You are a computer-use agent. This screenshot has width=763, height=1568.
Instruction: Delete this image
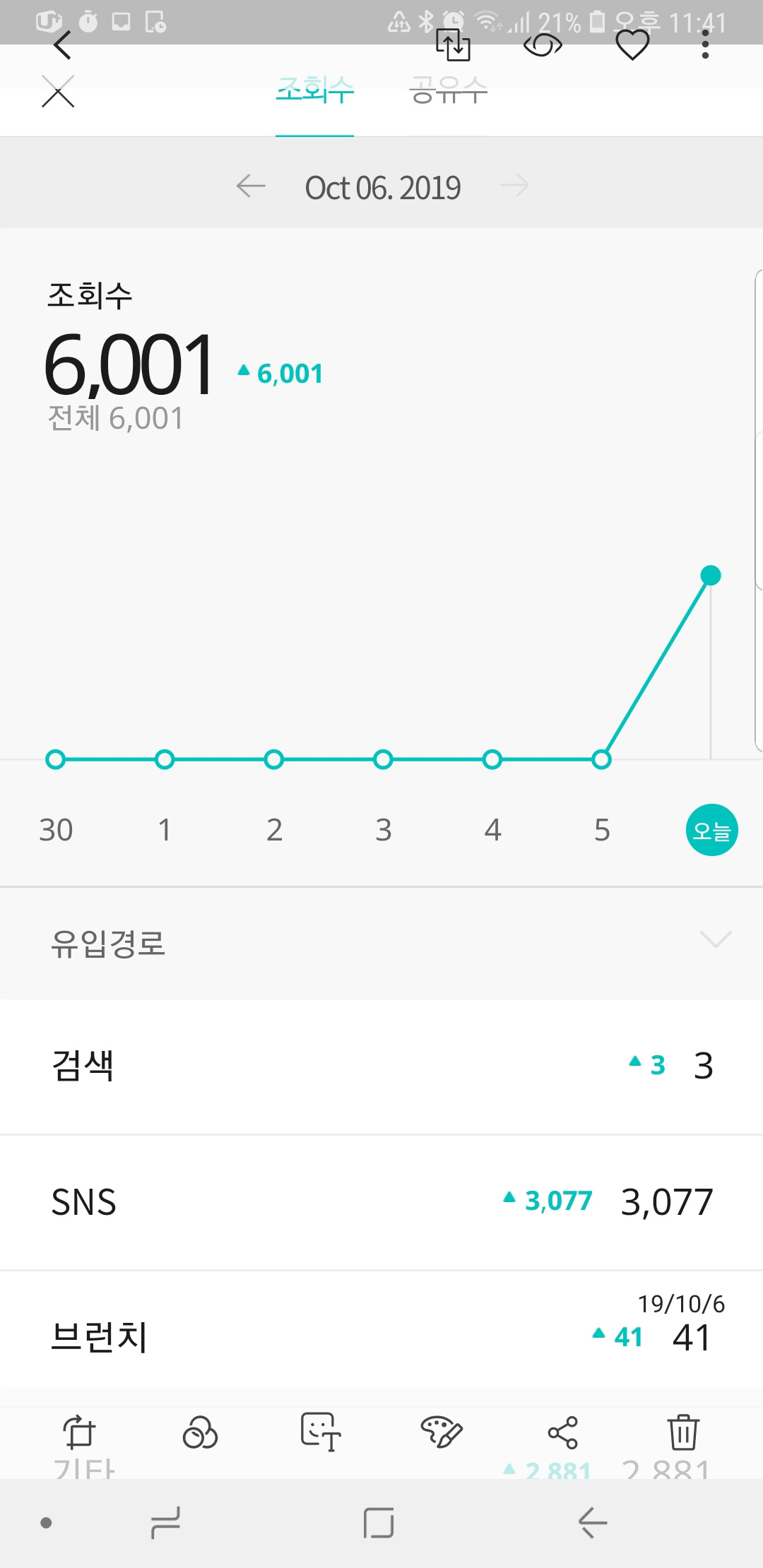[683, 1432]
